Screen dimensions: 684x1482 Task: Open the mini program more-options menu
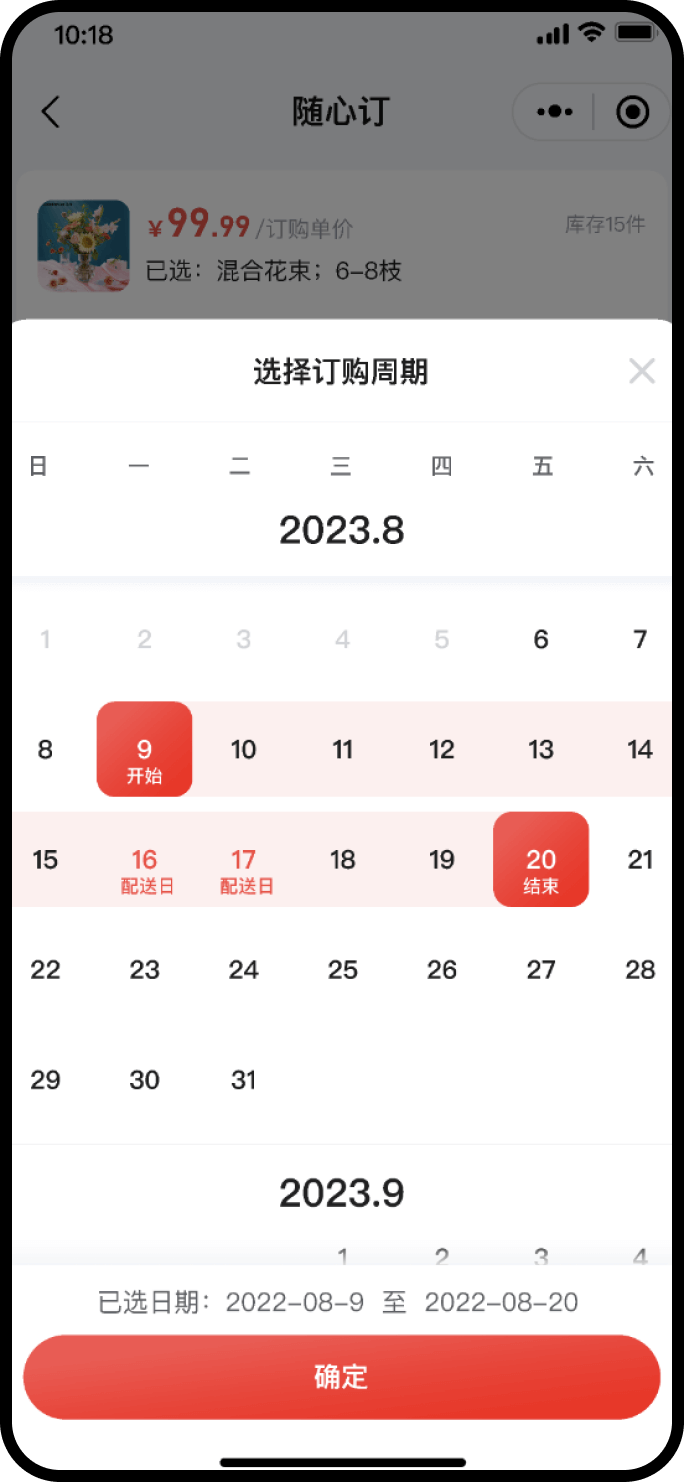[555, 112]
